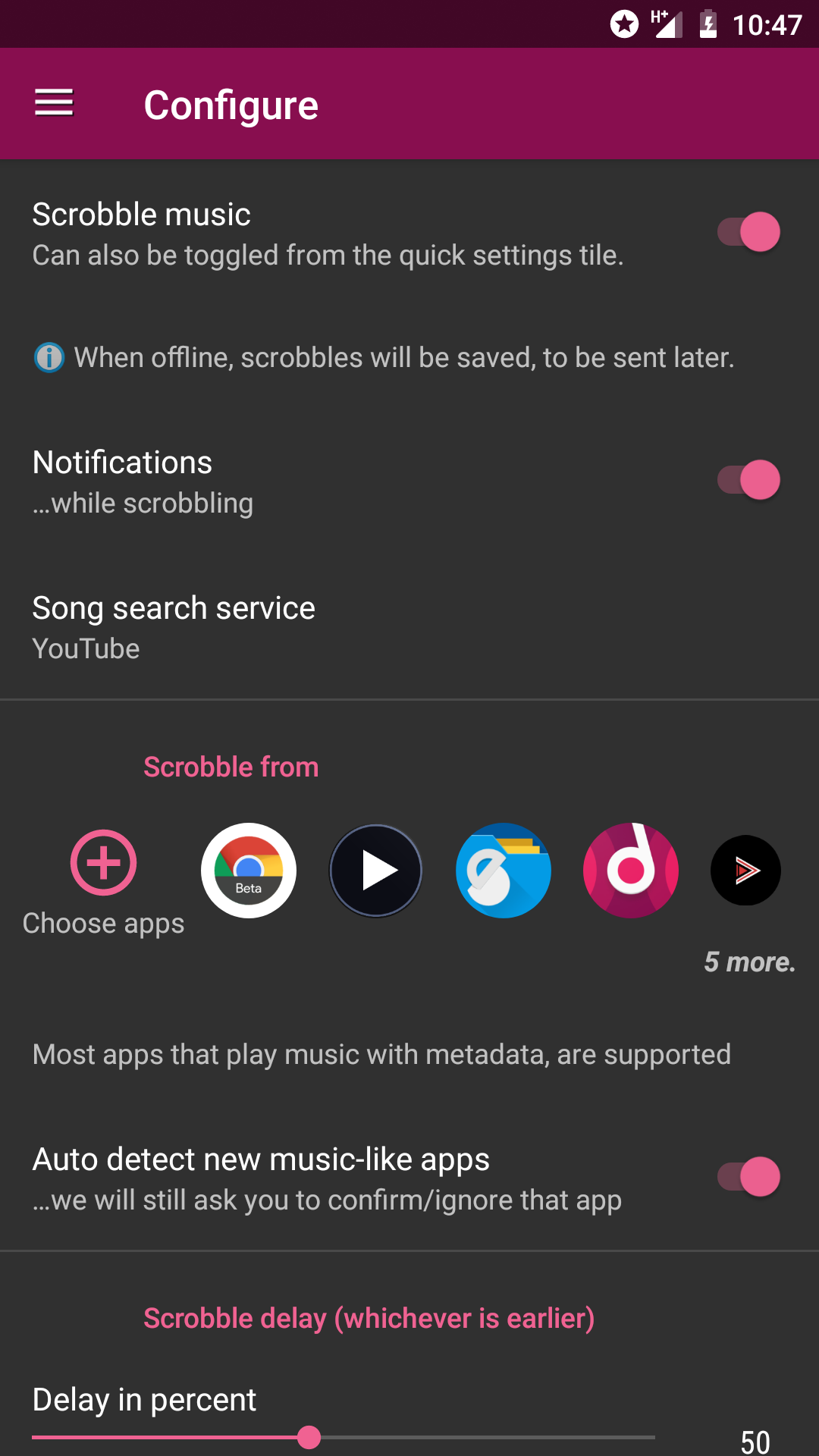This screenshot has width=819, height=1456.
Task: Select the white play triangle app icon
Action: pyautogui.click(x=376, y=871)
